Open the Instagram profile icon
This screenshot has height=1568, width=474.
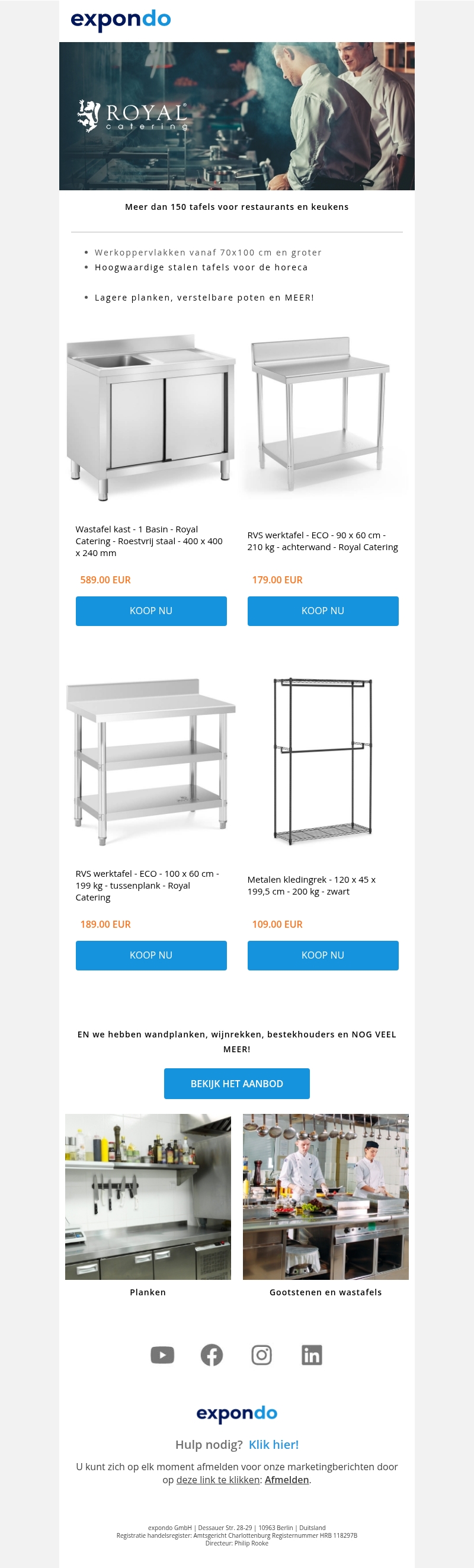point(262,1355)
